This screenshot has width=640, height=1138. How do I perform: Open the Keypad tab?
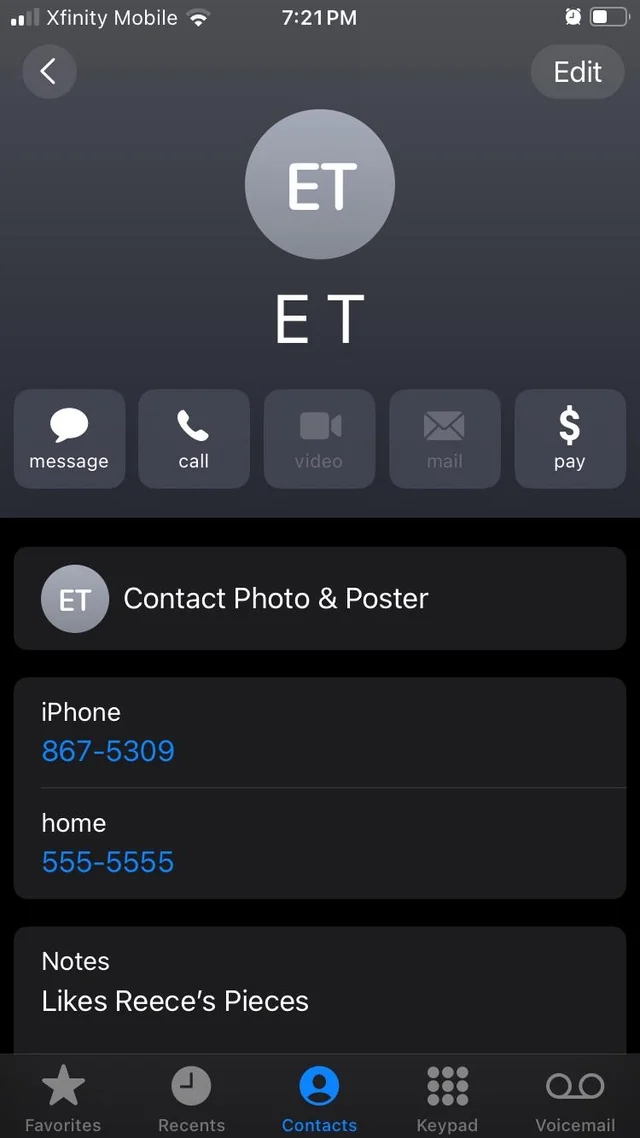[x=447, y=1097]
